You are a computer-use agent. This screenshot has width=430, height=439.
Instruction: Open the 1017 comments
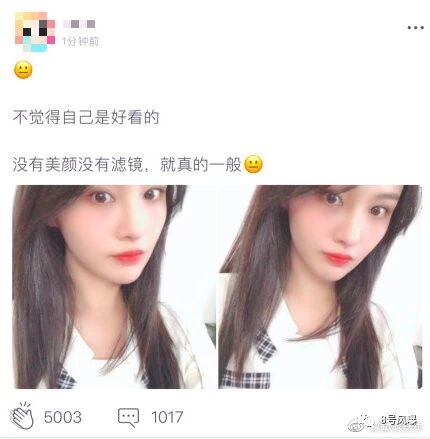coord(128,417)
